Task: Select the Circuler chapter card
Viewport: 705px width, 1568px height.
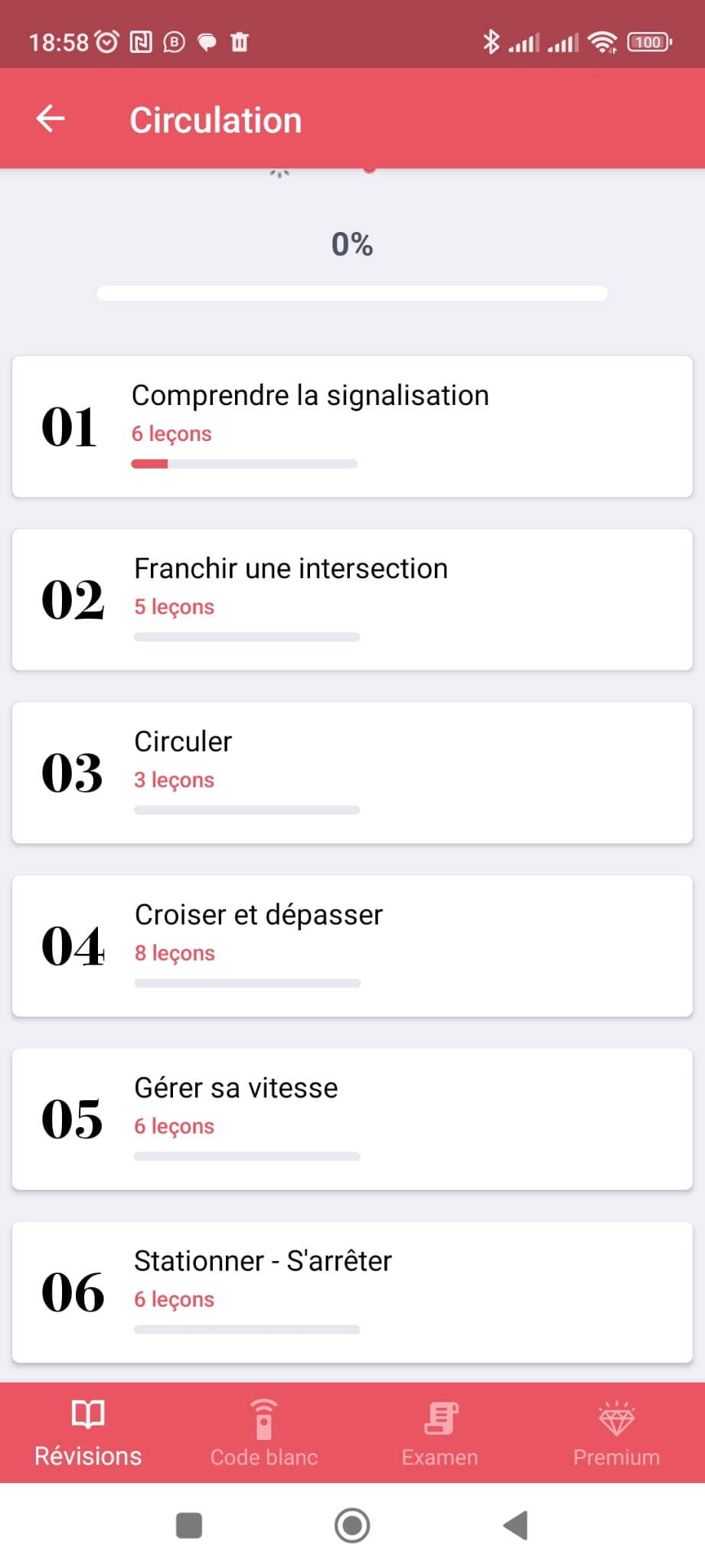Action: [x=352, y=773]
